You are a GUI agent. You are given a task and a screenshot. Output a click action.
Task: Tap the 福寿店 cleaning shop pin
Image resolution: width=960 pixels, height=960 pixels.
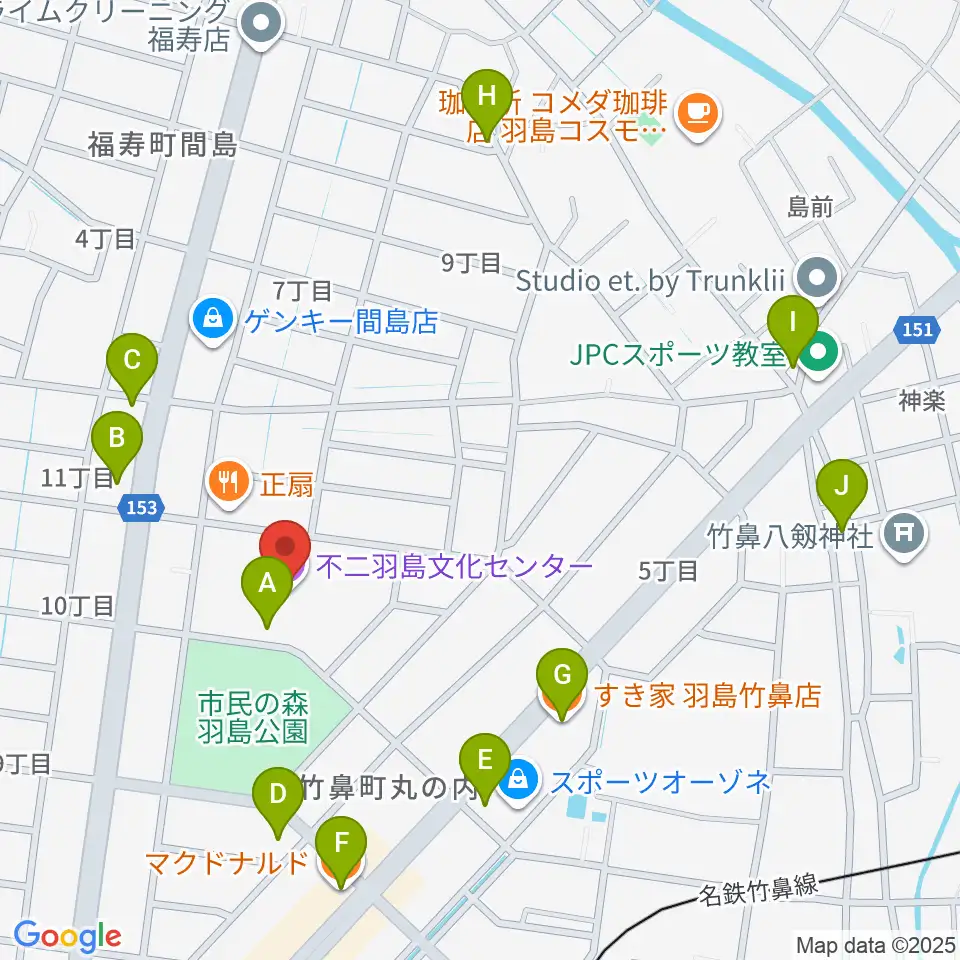[261, 26]
